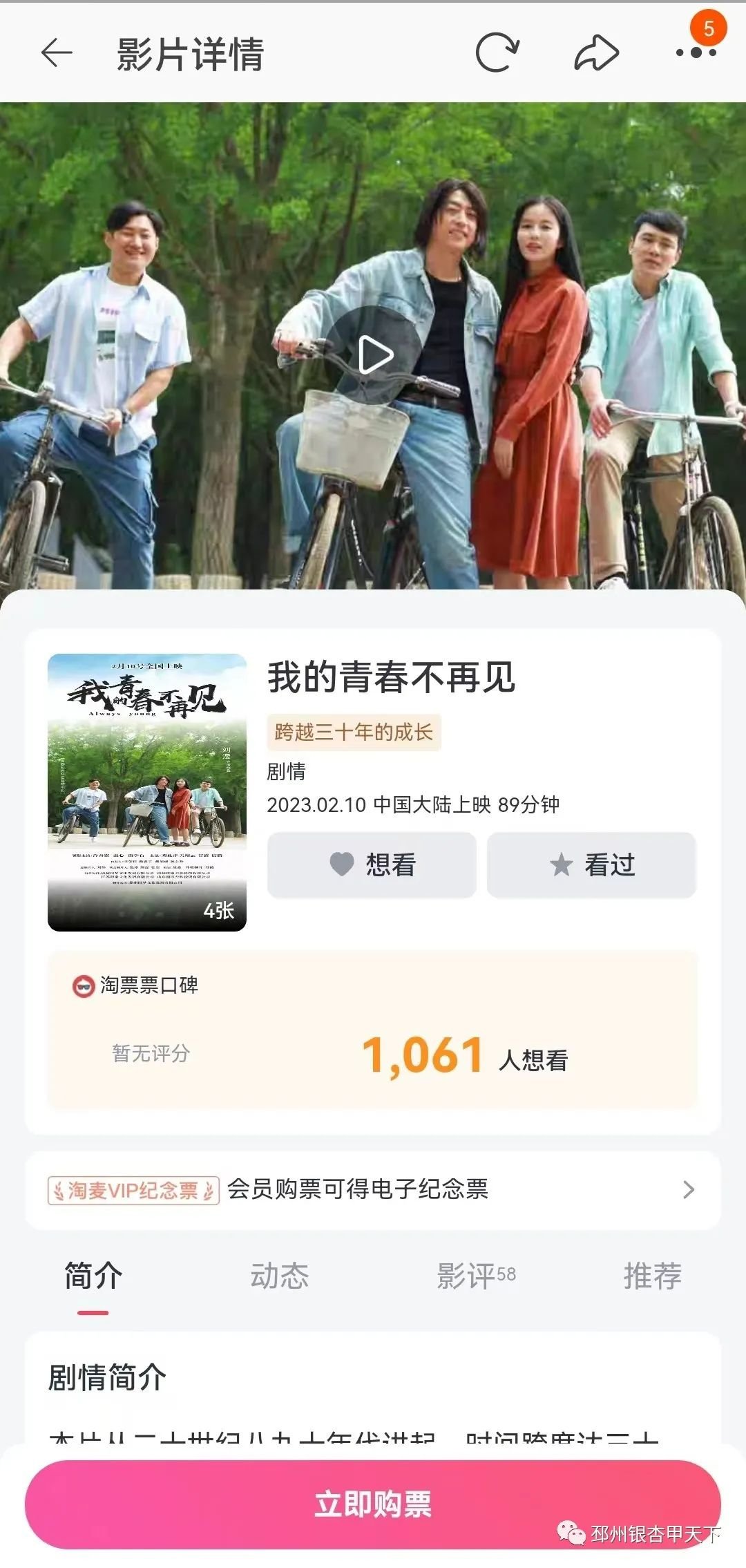
Task: Mark the film as 想看
Action: (372, 865)
